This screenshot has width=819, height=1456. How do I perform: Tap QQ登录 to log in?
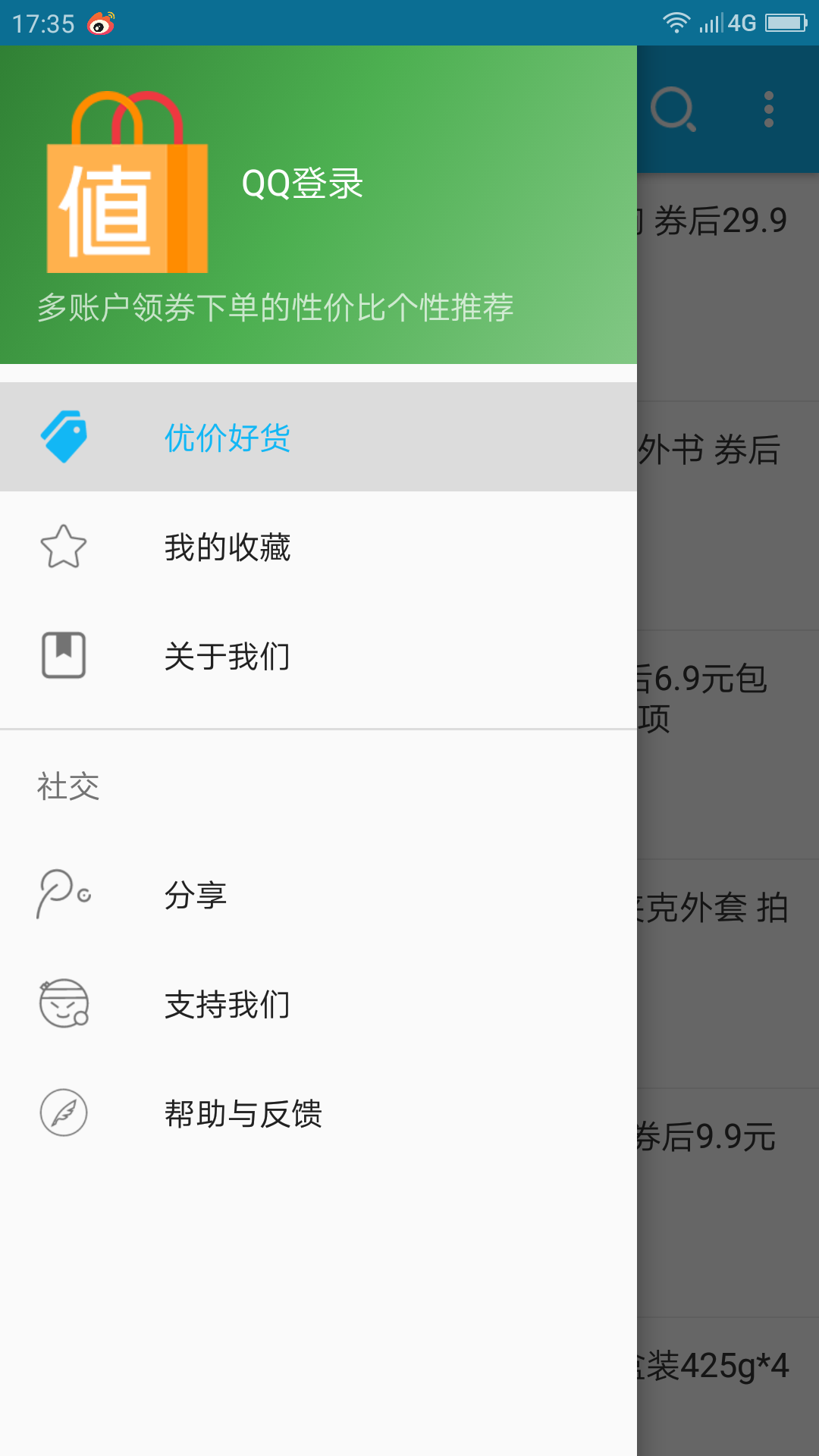(x=302, y=184)
